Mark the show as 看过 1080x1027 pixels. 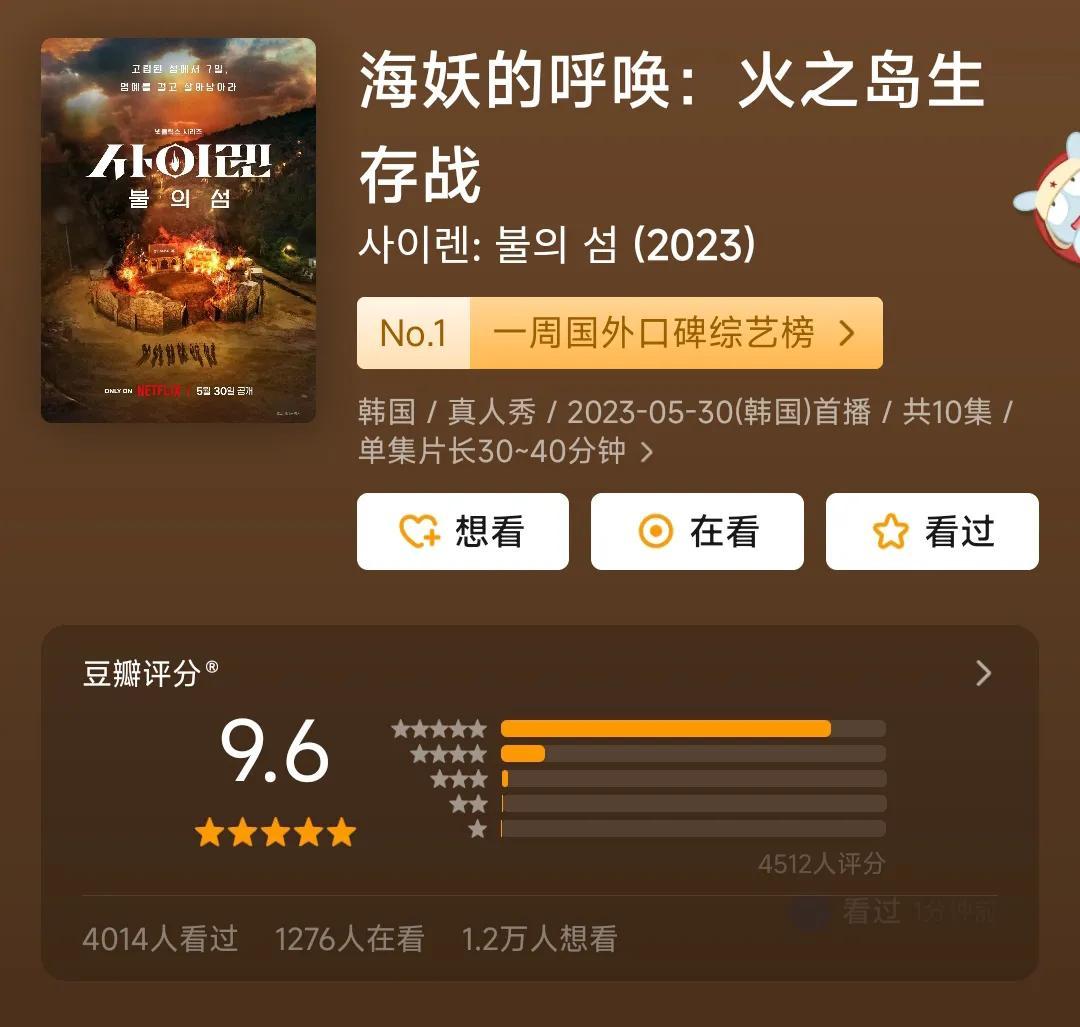[932, 532]
